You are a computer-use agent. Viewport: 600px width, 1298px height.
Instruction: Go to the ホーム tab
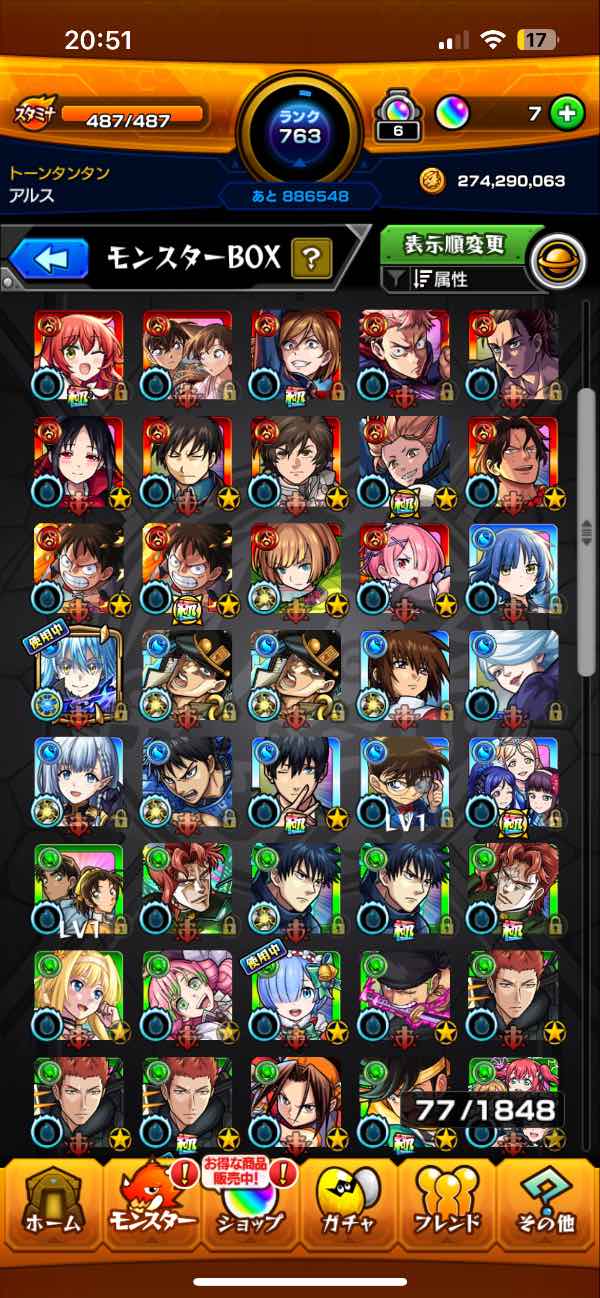point(52,1210)
